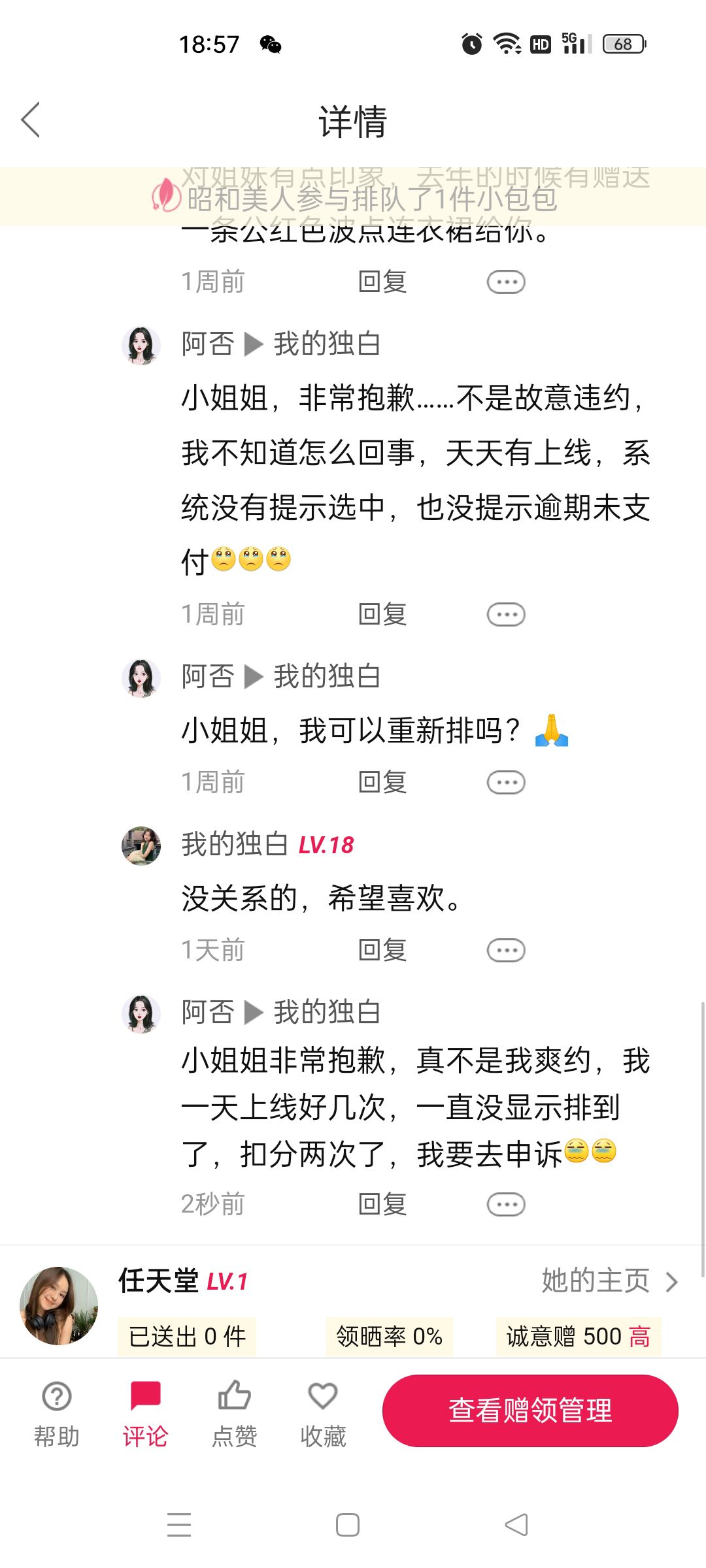The width and height of the screenshot is (706, 1568).
Task: Open more options for the 2秒前 comment
Action: pos(506,1204)
